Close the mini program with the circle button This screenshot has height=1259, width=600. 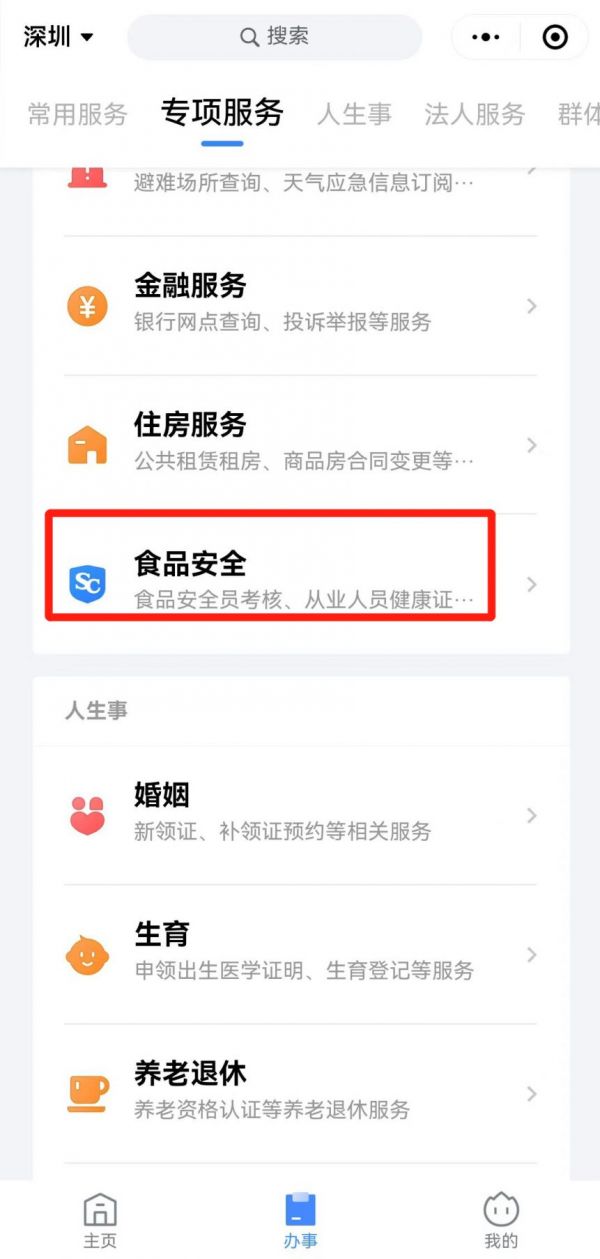[554, 37]
